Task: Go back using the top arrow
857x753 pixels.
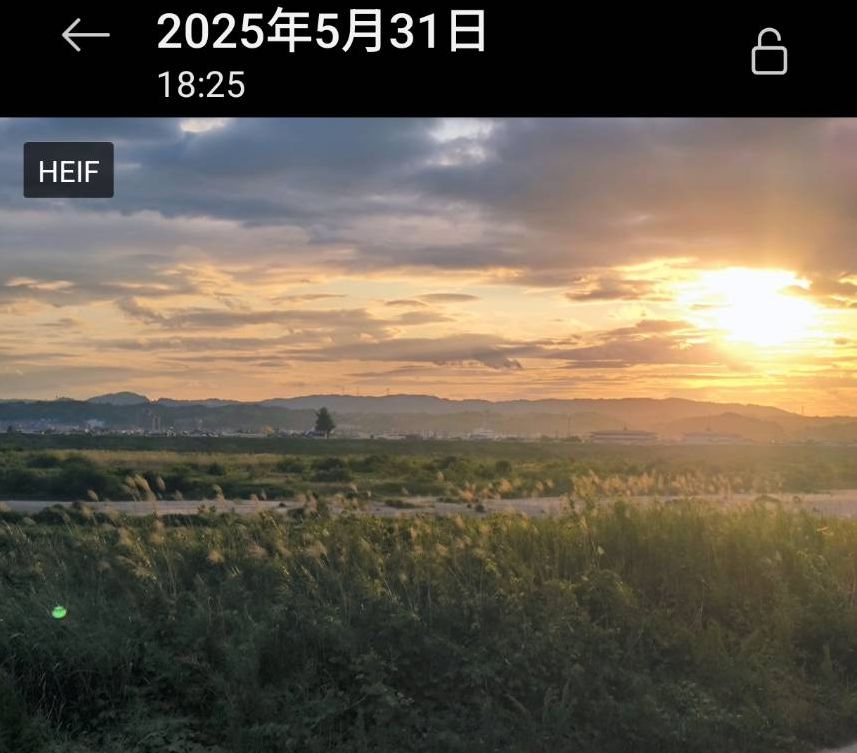Action: [x=85, y=36]
